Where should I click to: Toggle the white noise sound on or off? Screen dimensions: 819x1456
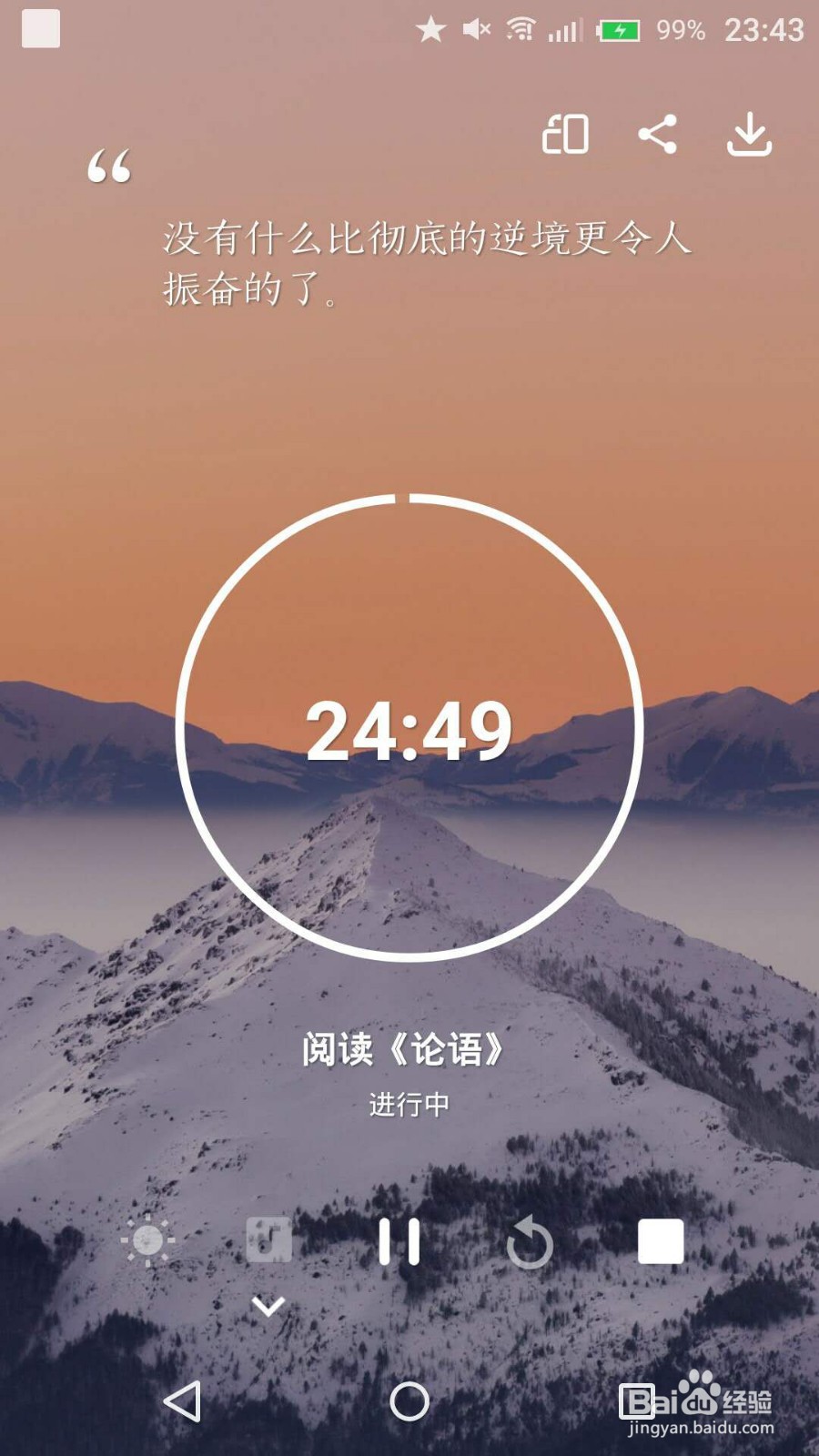pos(267,1240)
